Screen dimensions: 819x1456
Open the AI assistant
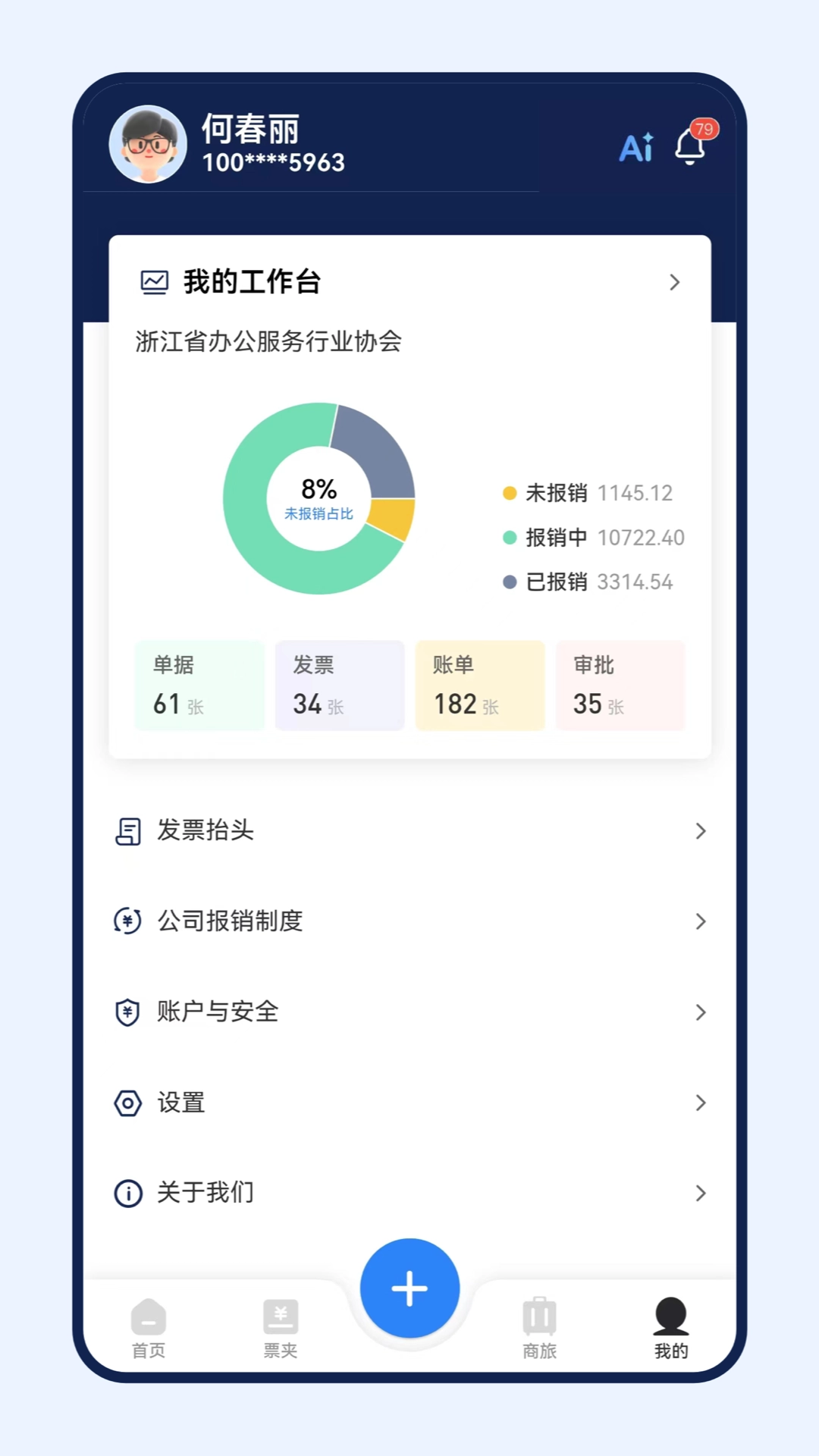click(x=635, y=149)
